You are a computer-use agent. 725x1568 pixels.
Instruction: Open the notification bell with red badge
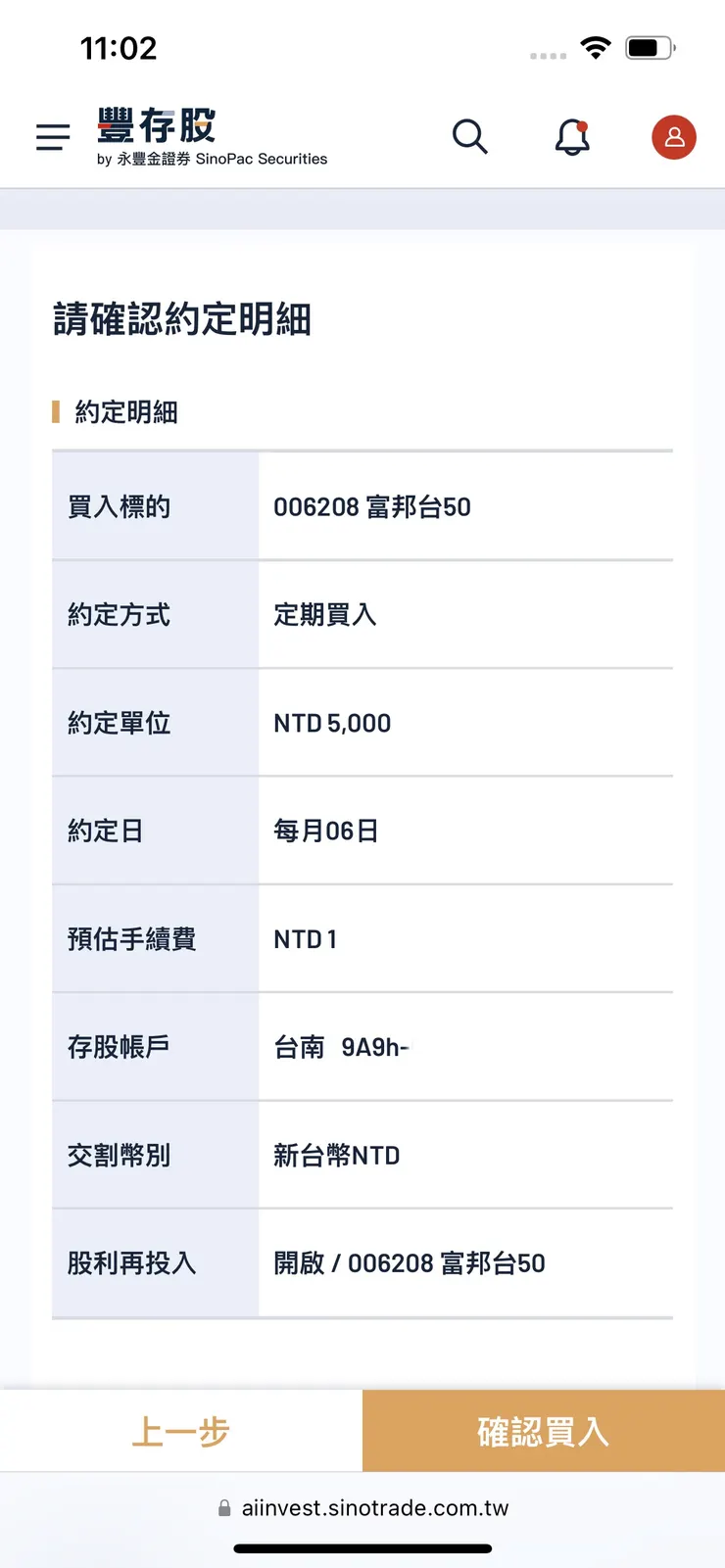[572, 137]
